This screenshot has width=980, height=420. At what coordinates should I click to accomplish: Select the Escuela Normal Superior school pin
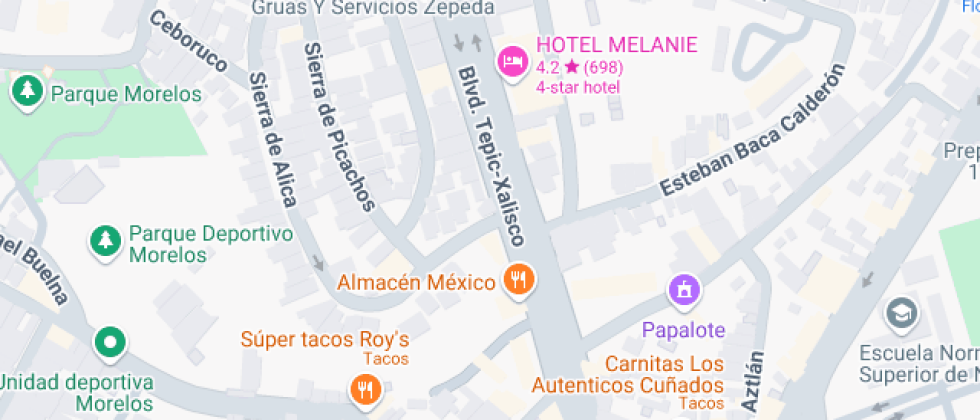901,315
